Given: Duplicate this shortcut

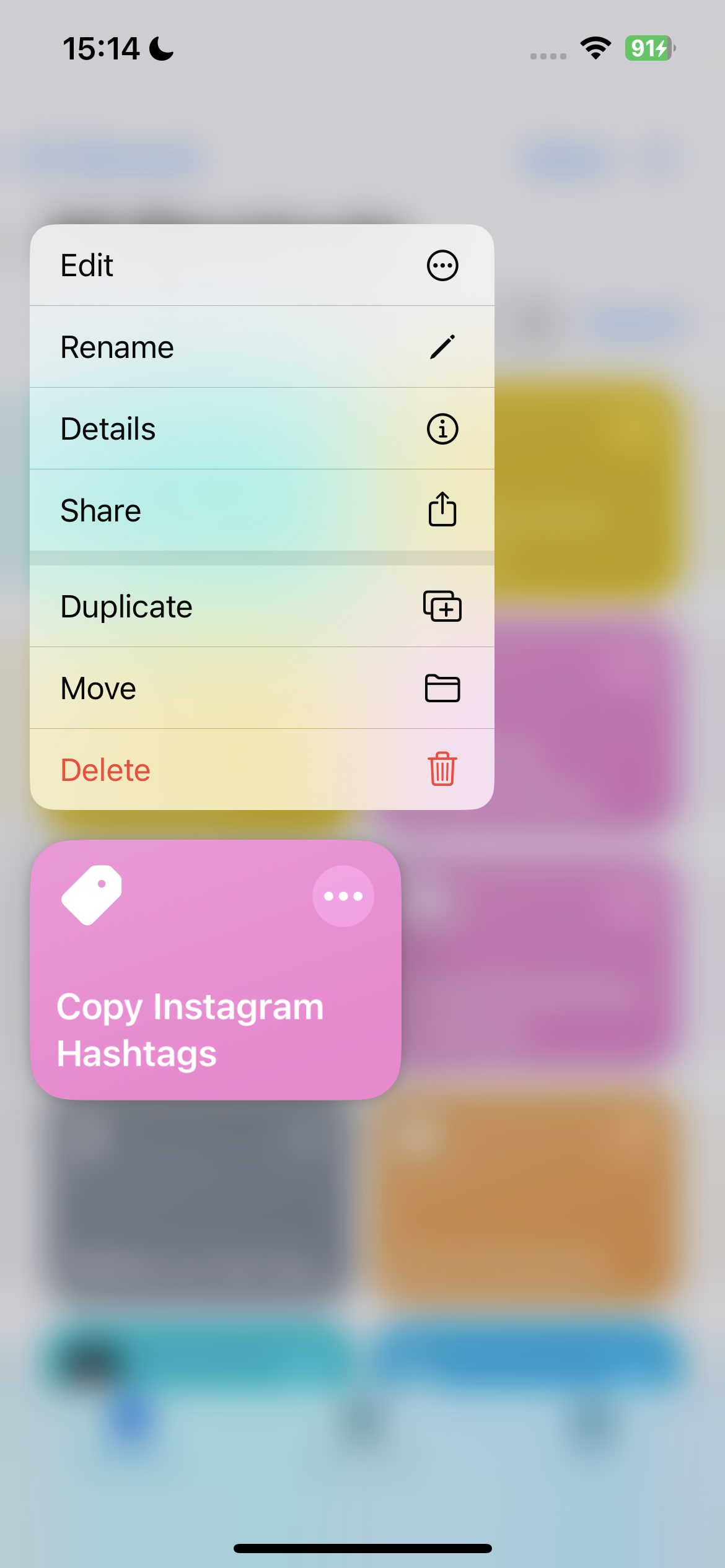Looking at the screenshot, I should (x=261, y=607).
